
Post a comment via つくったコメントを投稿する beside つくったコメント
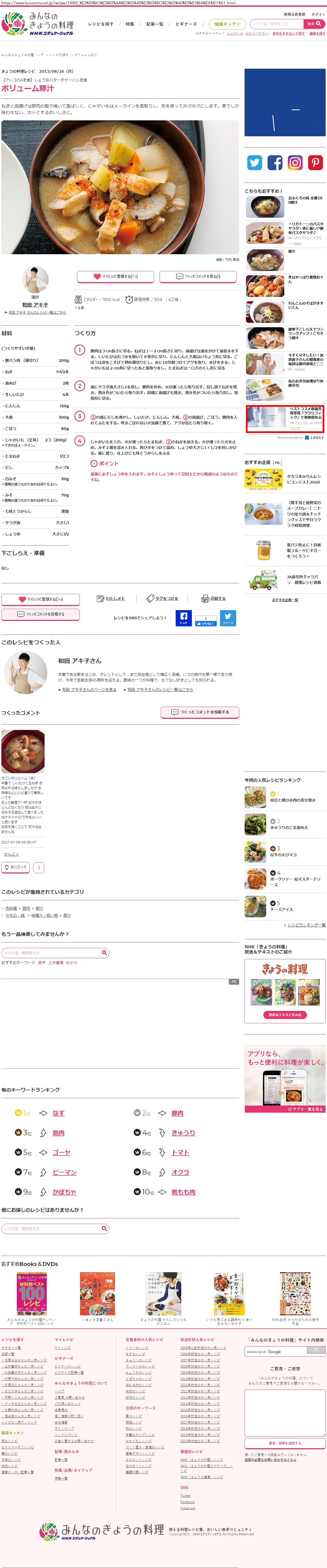[x=200, y=712]
